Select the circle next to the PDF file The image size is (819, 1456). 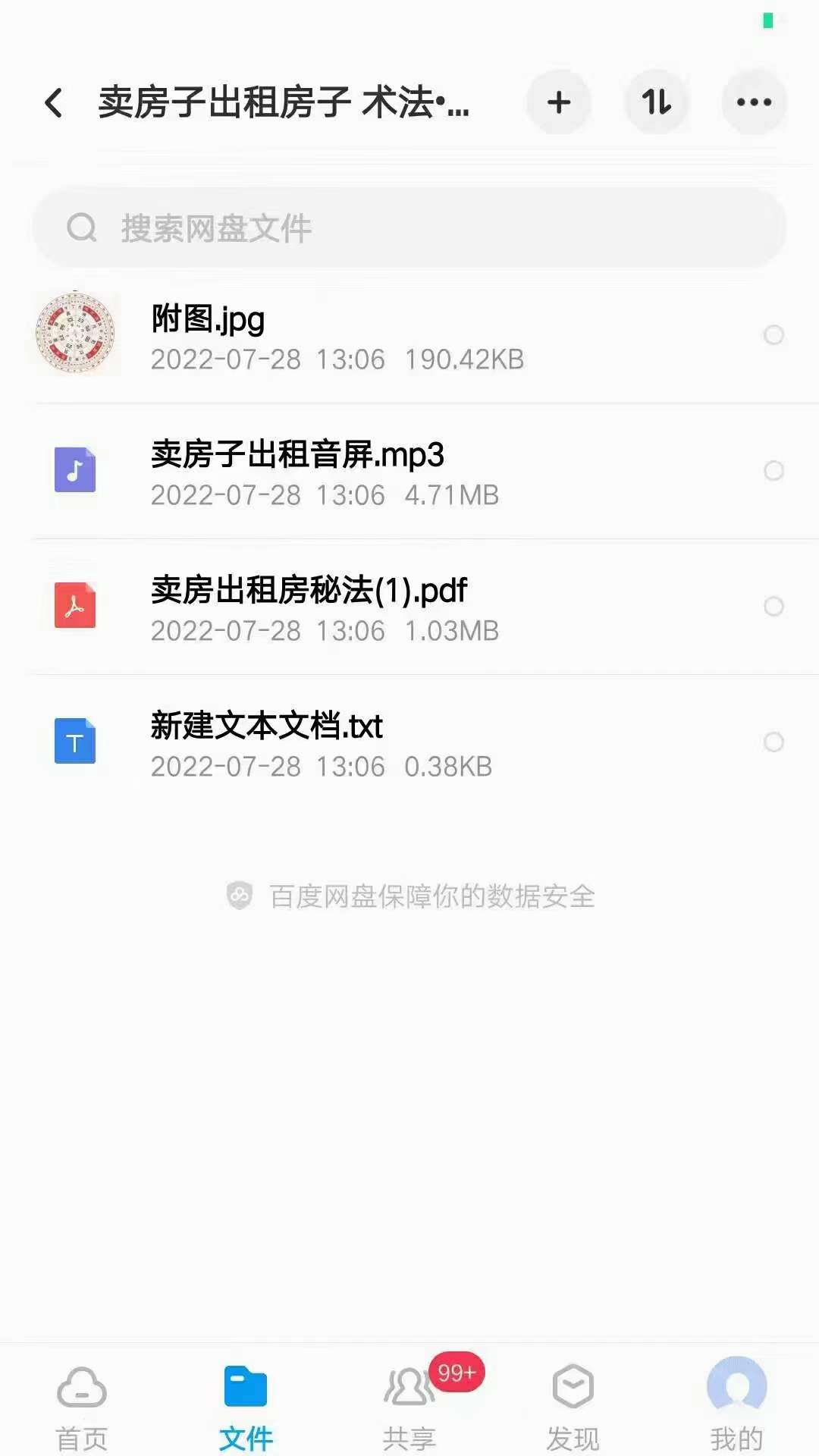(774, 607)
